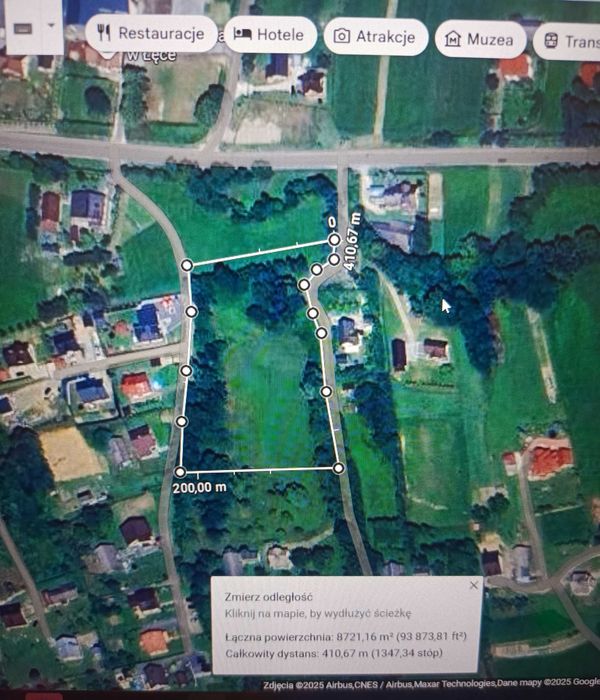Close the Zmierz odległość panel
This screenshot has height=700, width=600.
(x=472, y=586)
